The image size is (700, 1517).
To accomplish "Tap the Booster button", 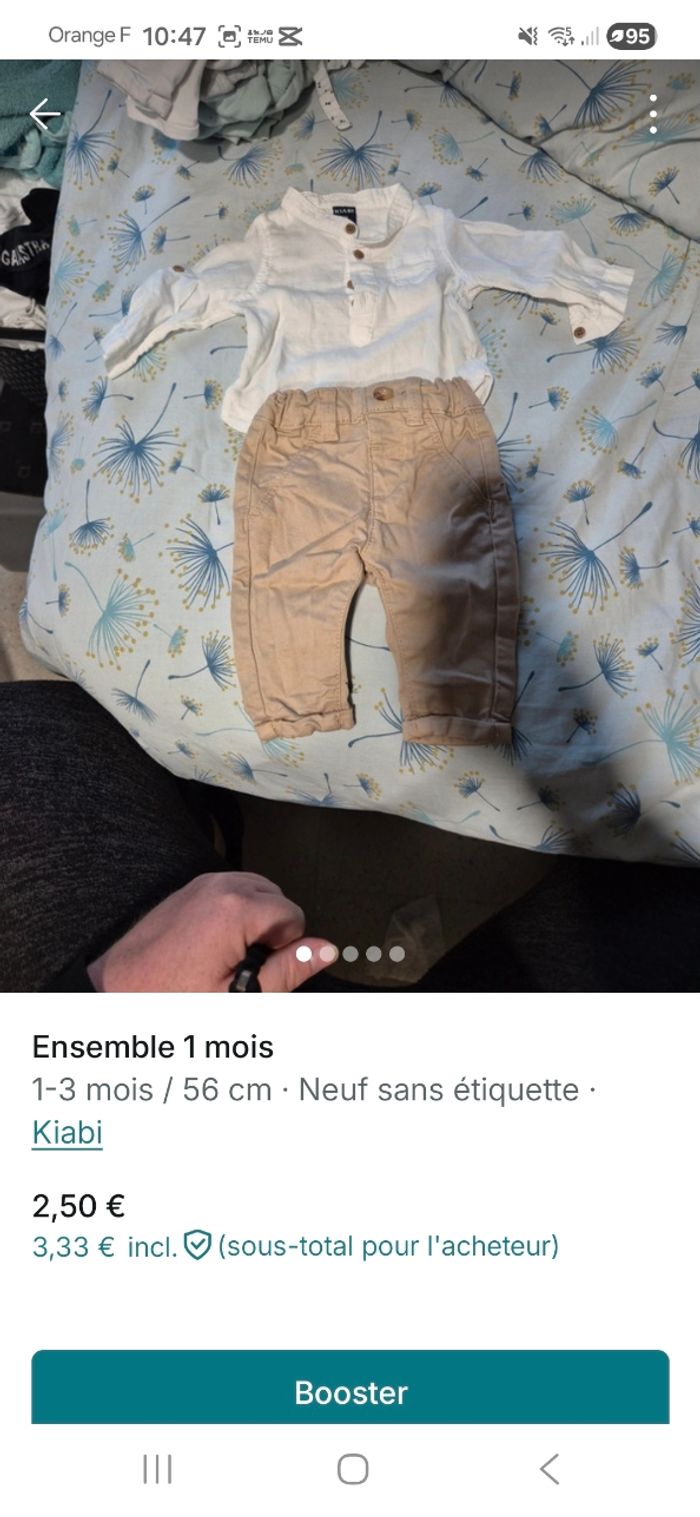I will point(350,1391).
